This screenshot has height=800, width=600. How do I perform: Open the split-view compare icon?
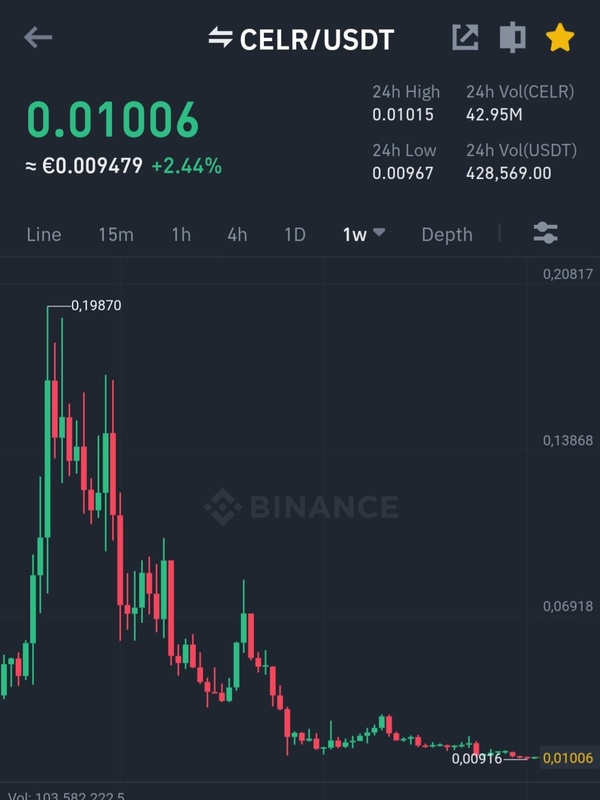coord(512,38)
